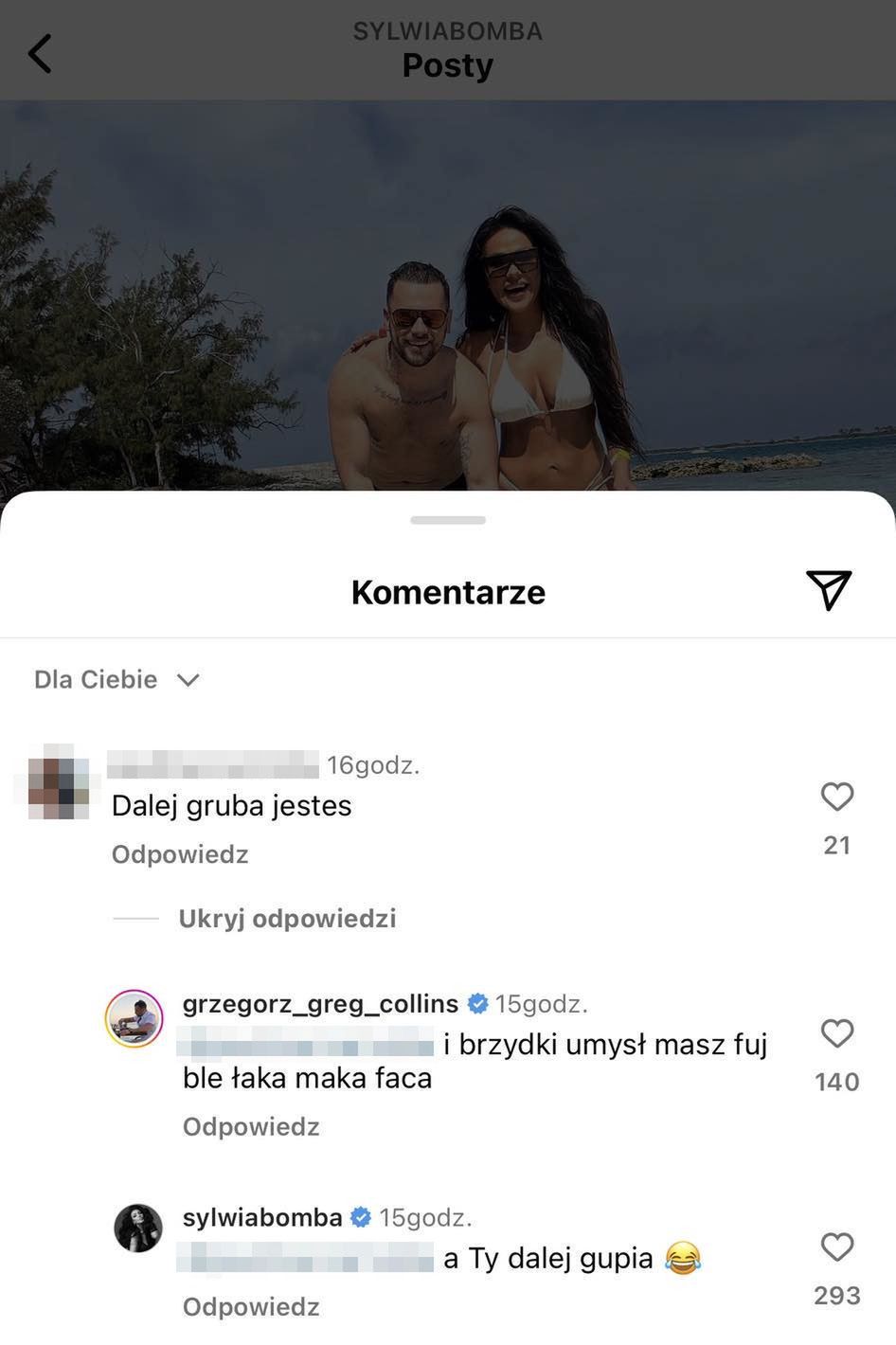The image size is (896, 1345).
Task: Reply to grzegorz_greg_collins's comment
Action: tap(251, 1126)
